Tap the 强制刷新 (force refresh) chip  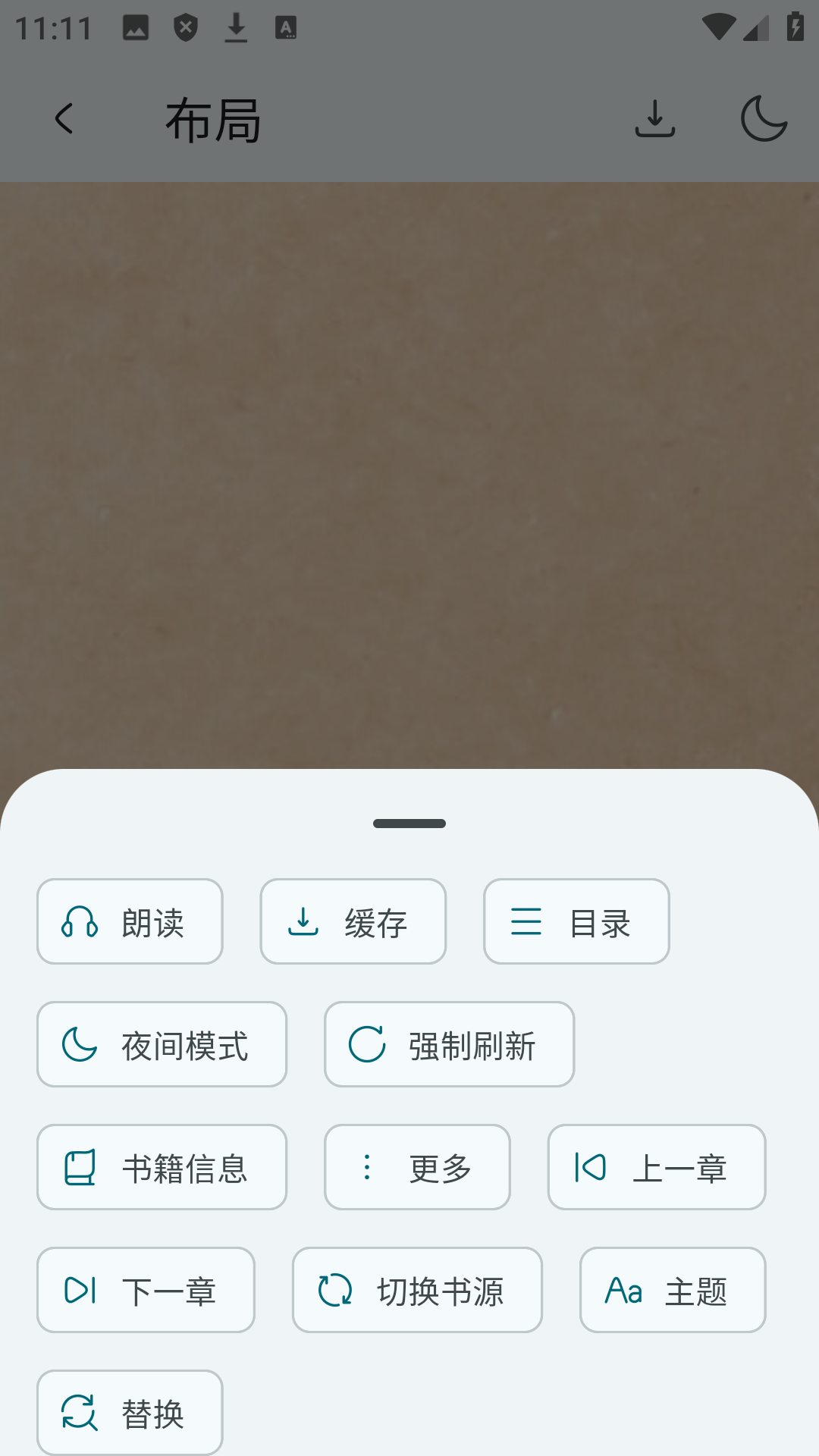(x=449, y=1044)
